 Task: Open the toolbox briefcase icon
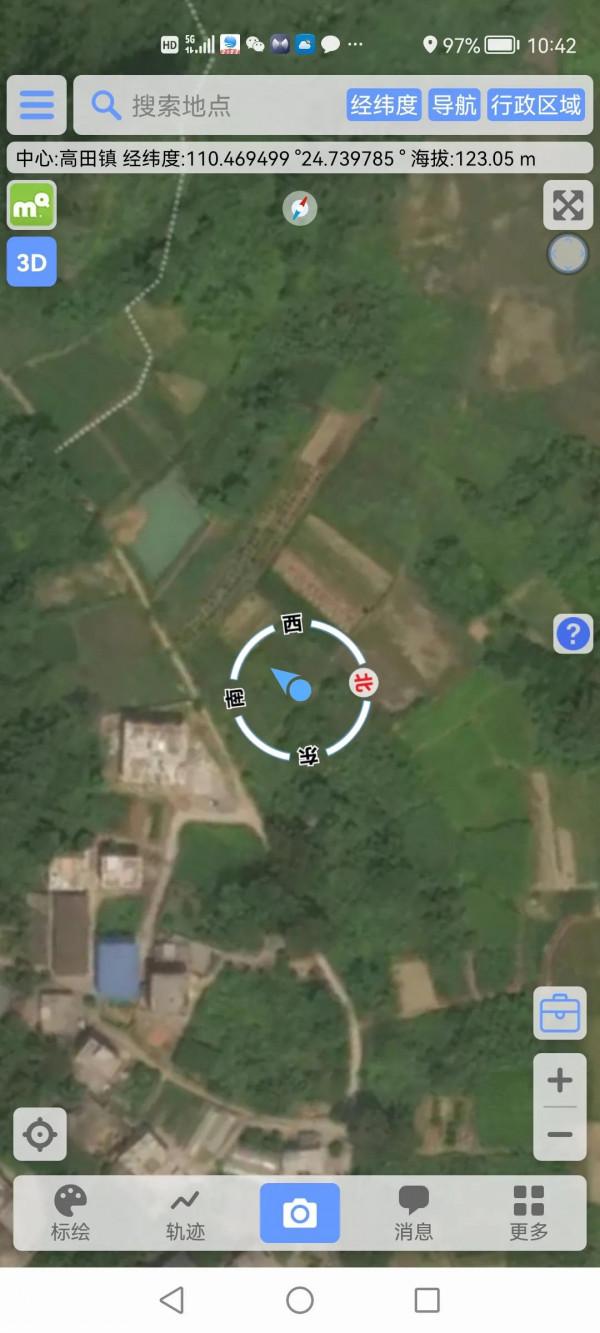[x=560, y=1015]
